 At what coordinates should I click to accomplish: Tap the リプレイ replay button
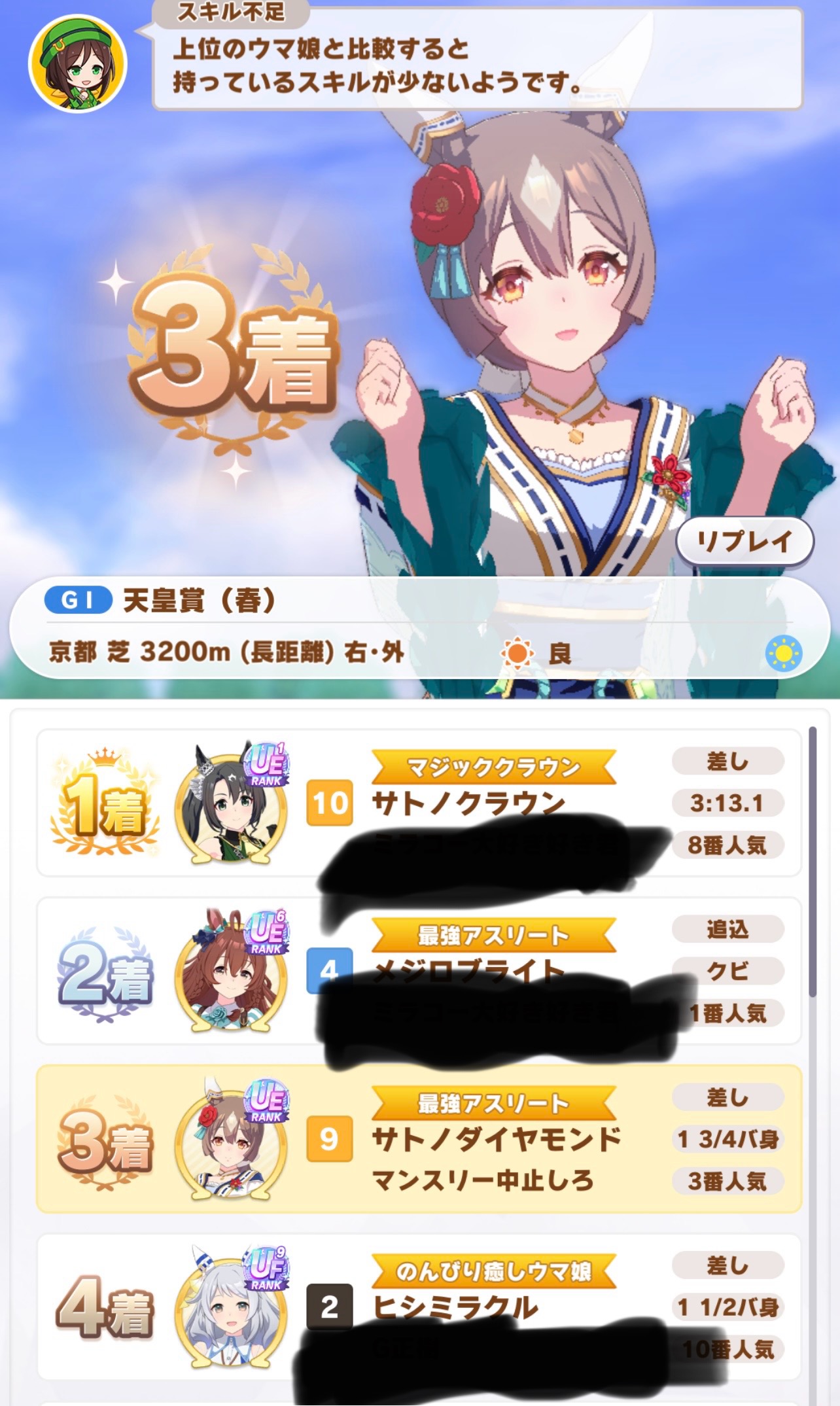744,541
